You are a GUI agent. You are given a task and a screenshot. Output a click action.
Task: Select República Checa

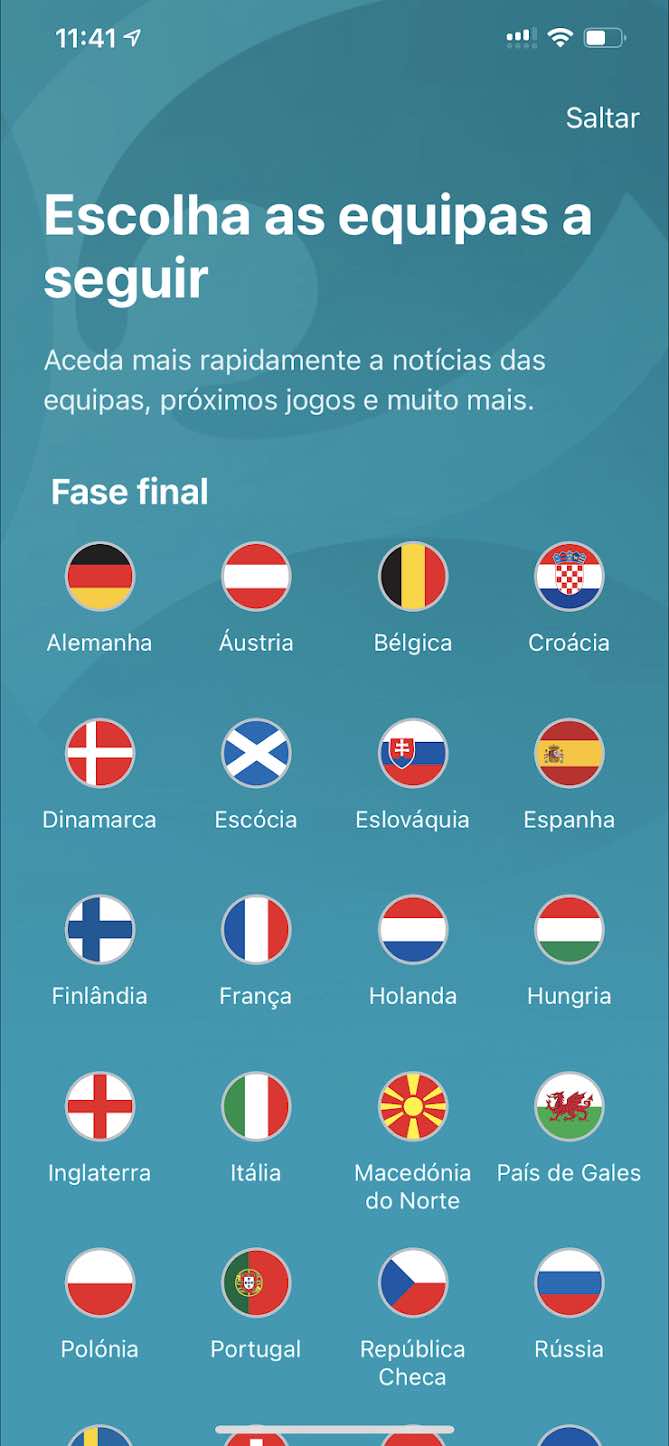412,1283
